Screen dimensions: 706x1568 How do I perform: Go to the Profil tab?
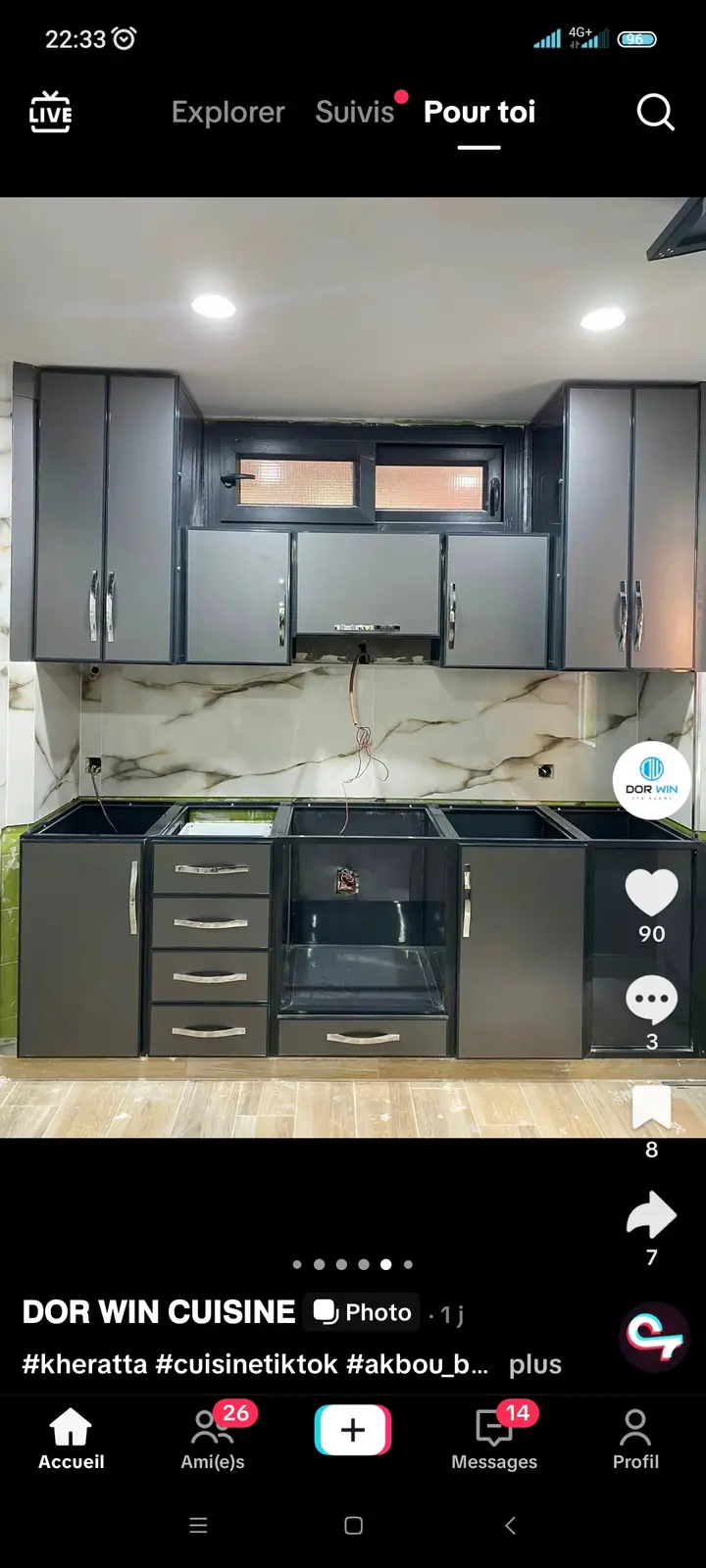635,1438
